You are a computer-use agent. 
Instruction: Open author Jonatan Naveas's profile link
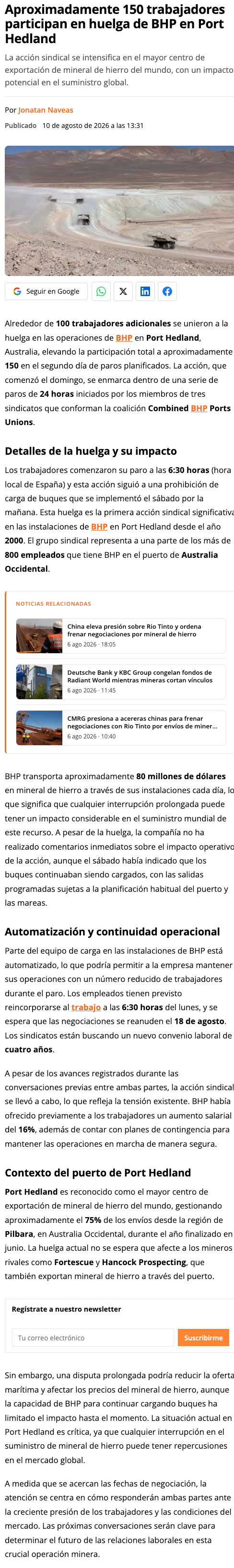(46, 110)
